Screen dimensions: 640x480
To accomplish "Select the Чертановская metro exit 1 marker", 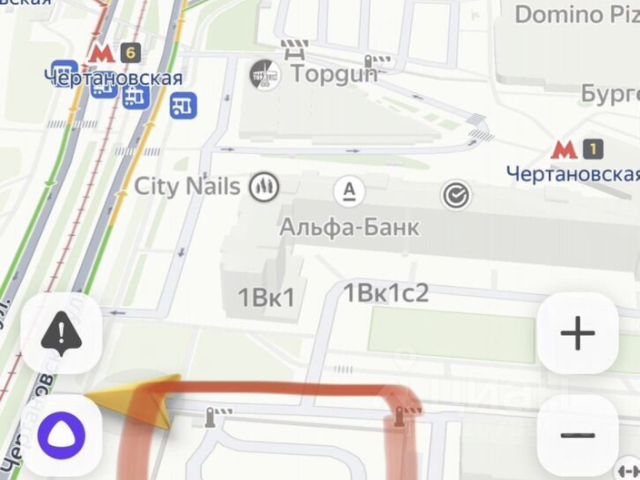I will (x=577, y=150).
